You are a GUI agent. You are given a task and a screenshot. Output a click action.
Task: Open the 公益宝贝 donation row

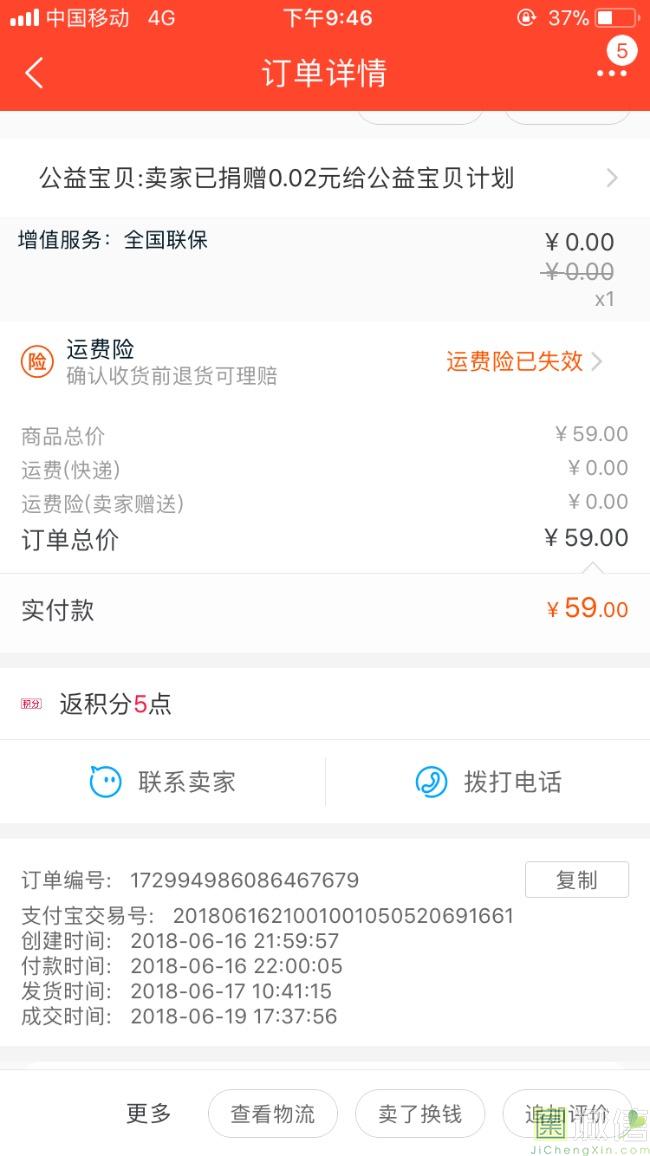[325, 178]
